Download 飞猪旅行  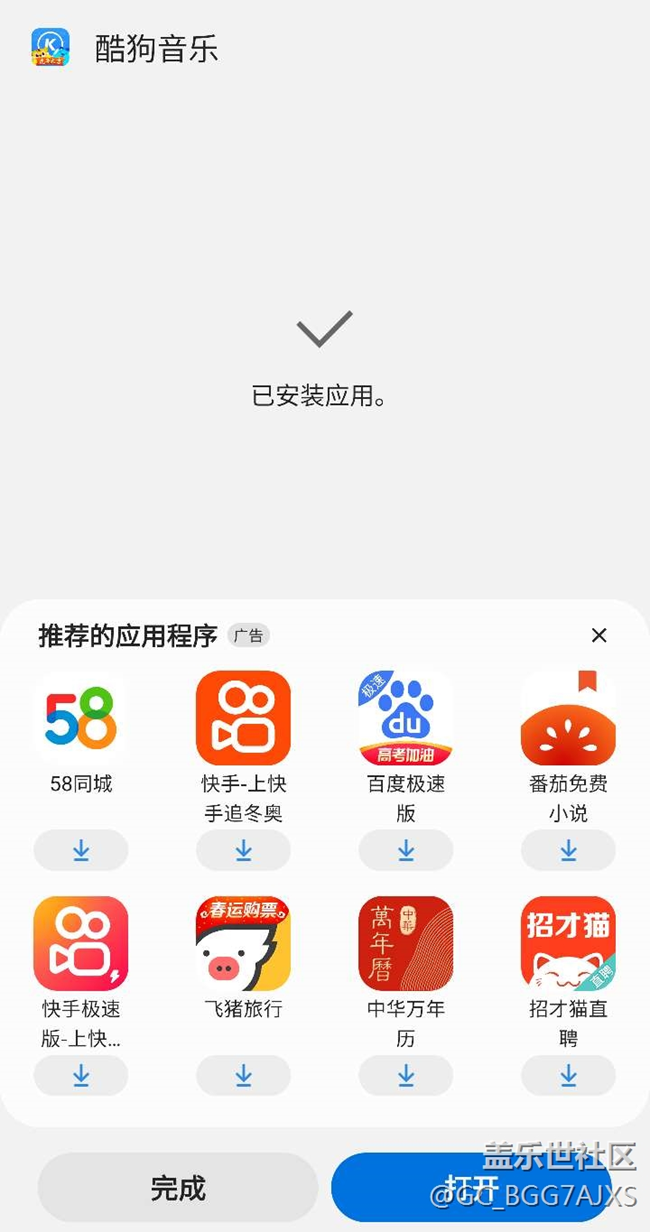coord(243,1075)
